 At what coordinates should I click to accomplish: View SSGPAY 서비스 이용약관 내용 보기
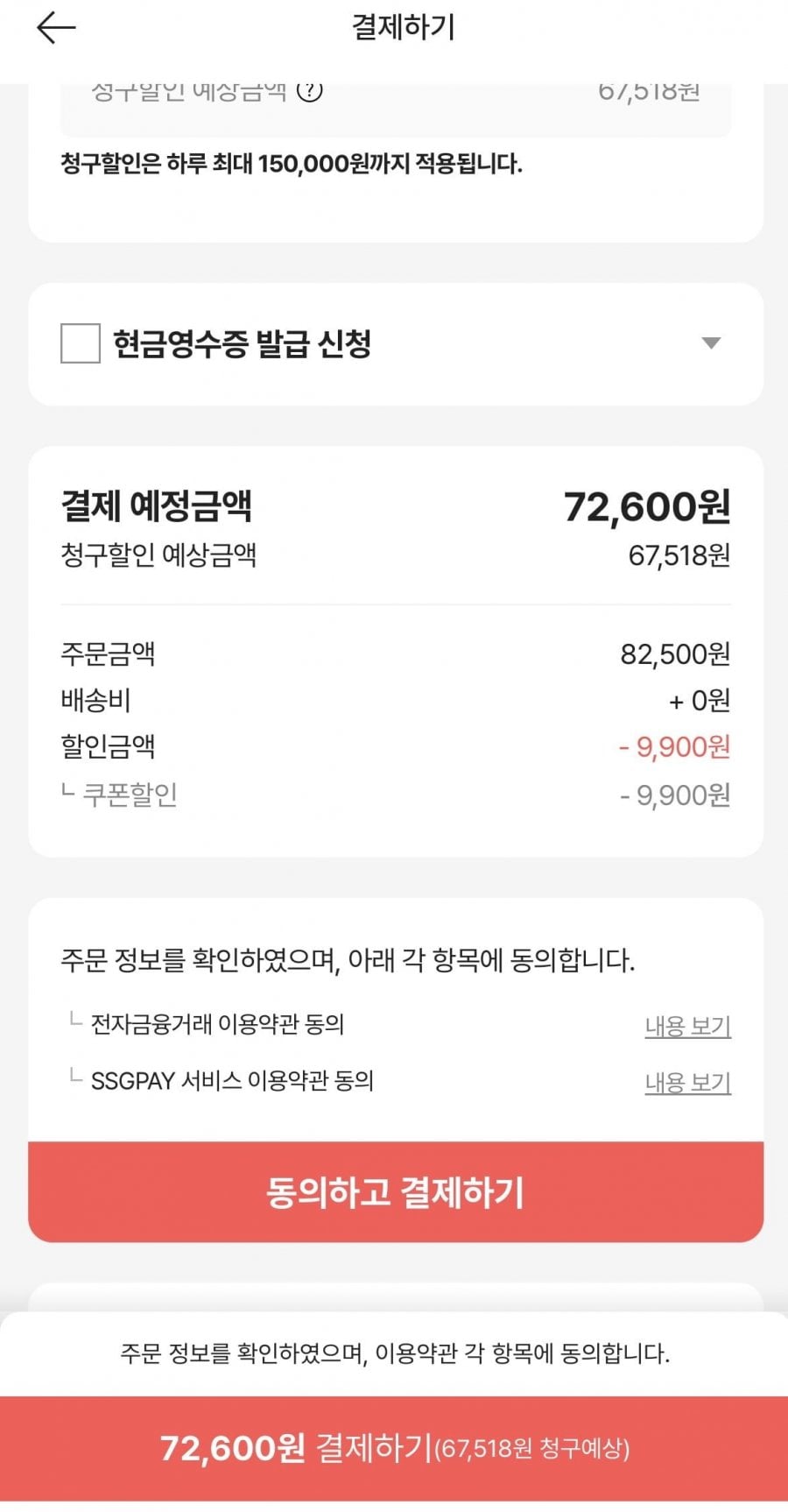(x=687, y=1083)
